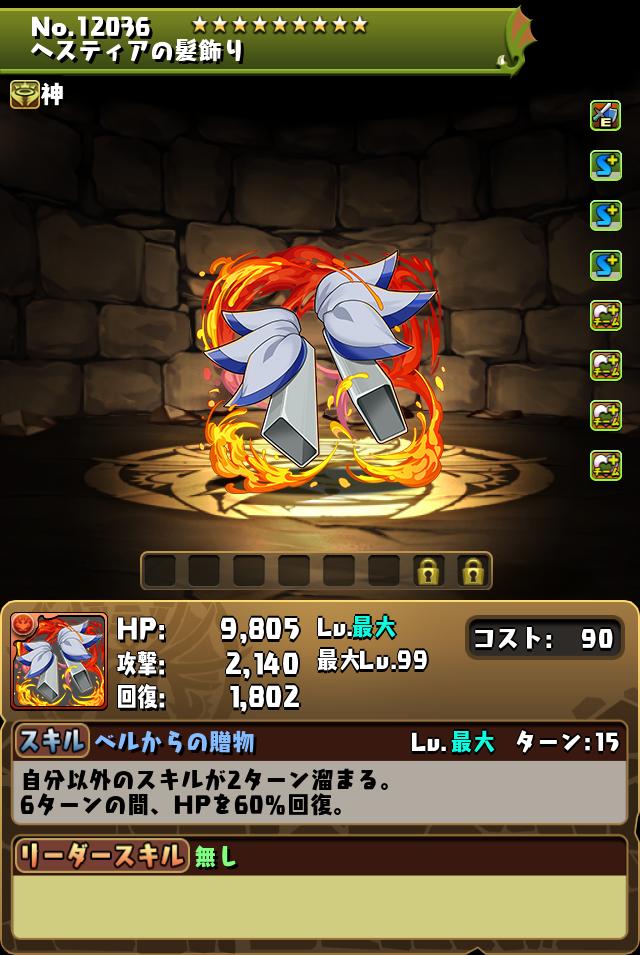Tap the monster portrait icon beside HP
The height and width of the screenshot is (955, 640).
click(59, 661)
